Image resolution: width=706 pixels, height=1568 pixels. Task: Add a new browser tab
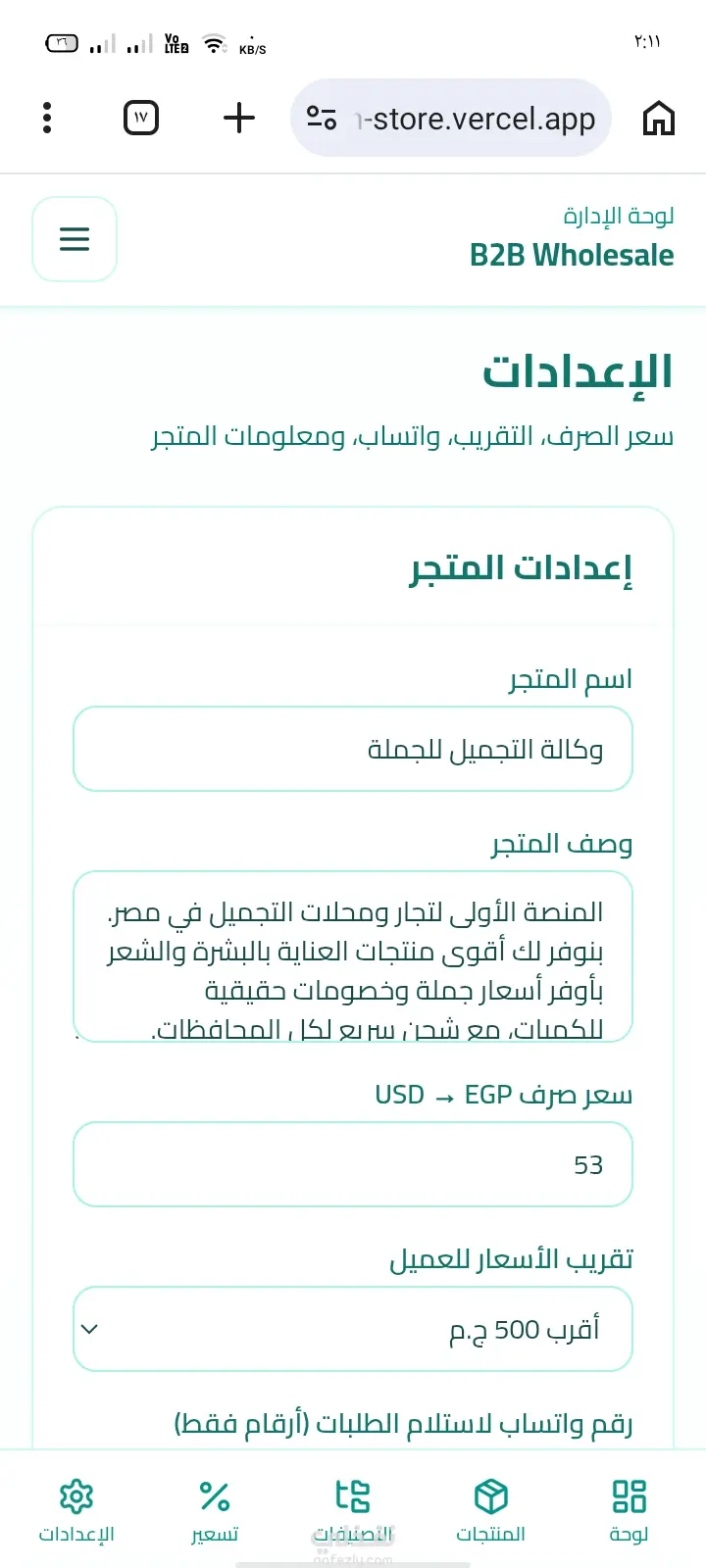239,118
